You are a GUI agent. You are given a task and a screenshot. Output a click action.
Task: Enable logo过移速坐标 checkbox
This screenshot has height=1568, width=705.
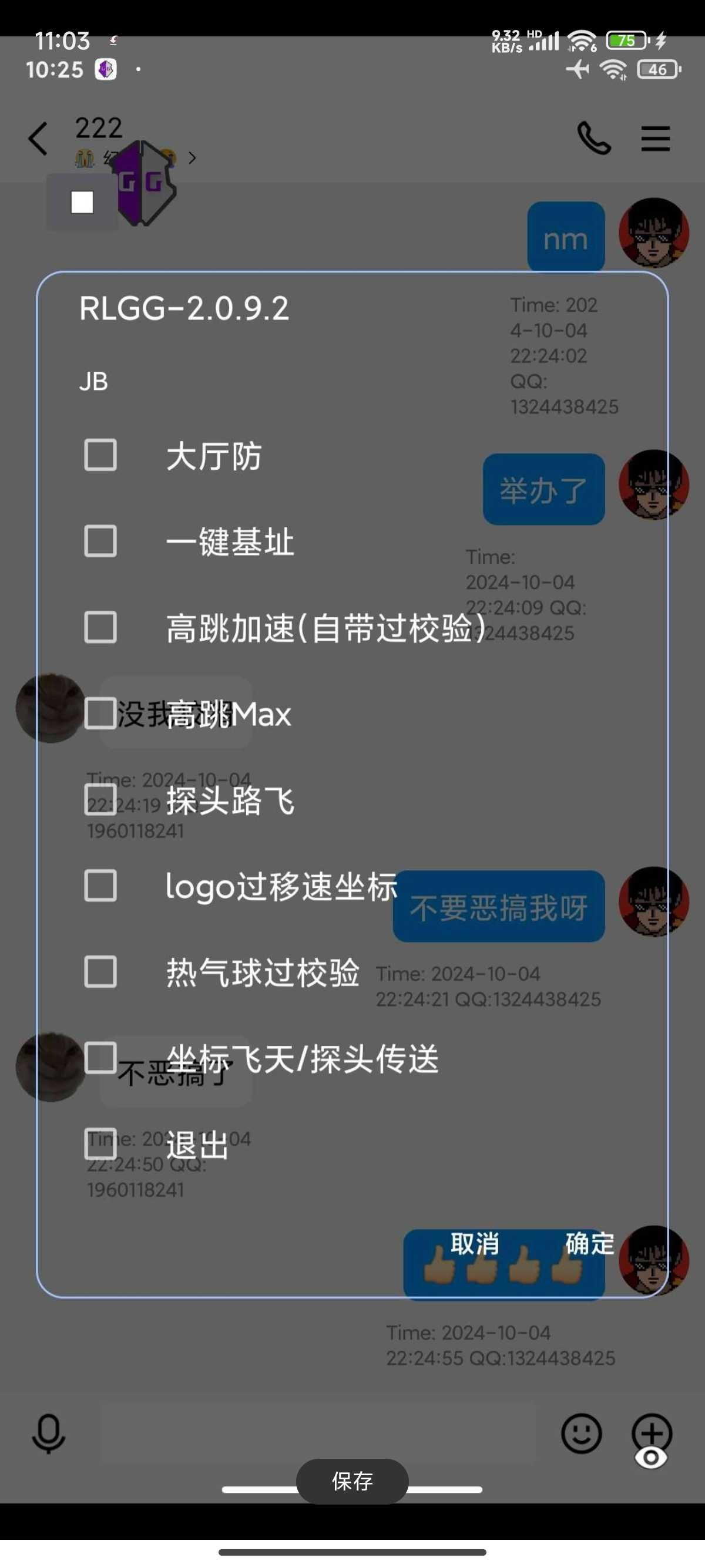[x=100, y=886]
